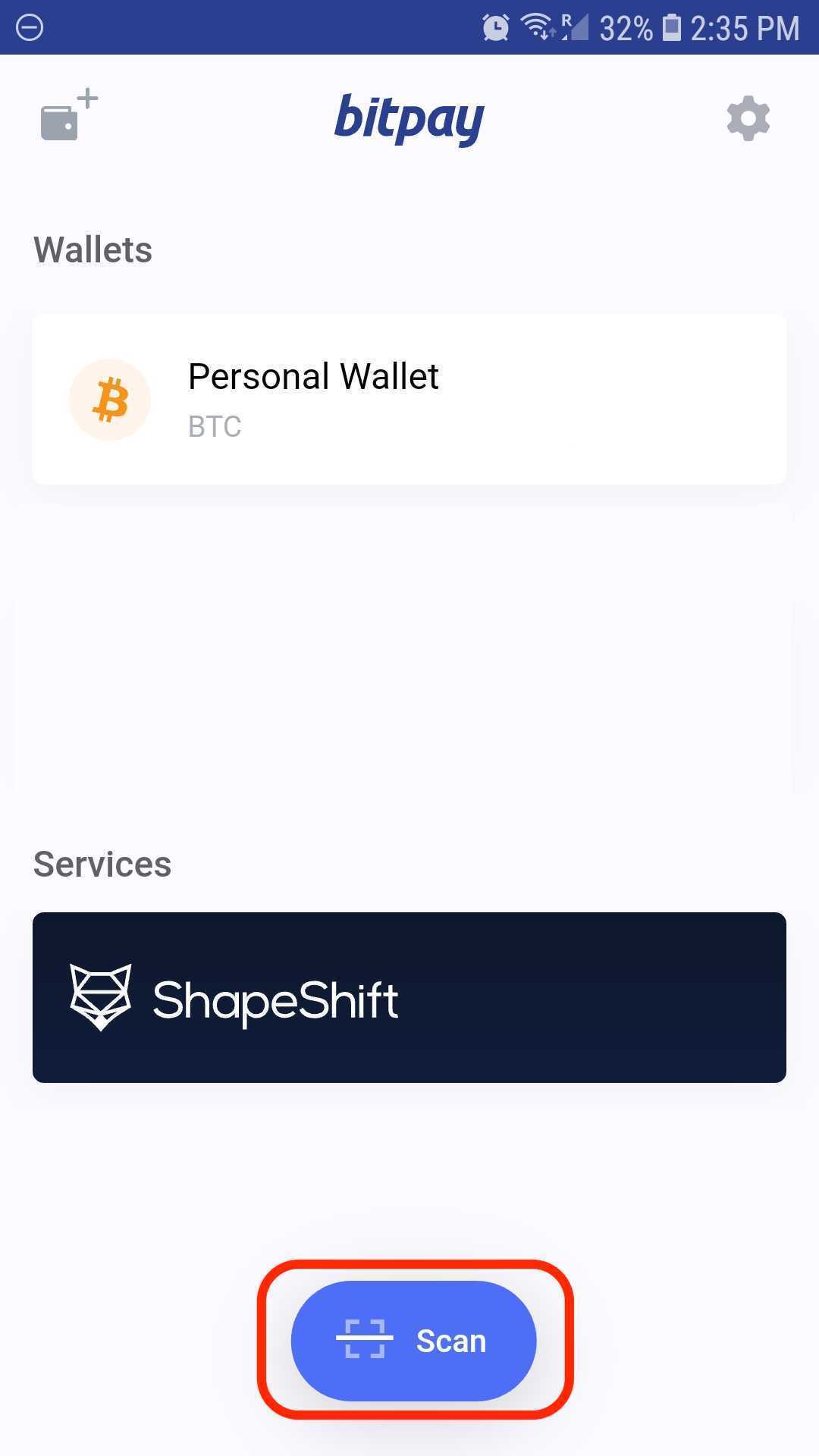Open the ShapeShift service card
Viewport: 819px width, 1456px height.
click(x=409, y=997)
